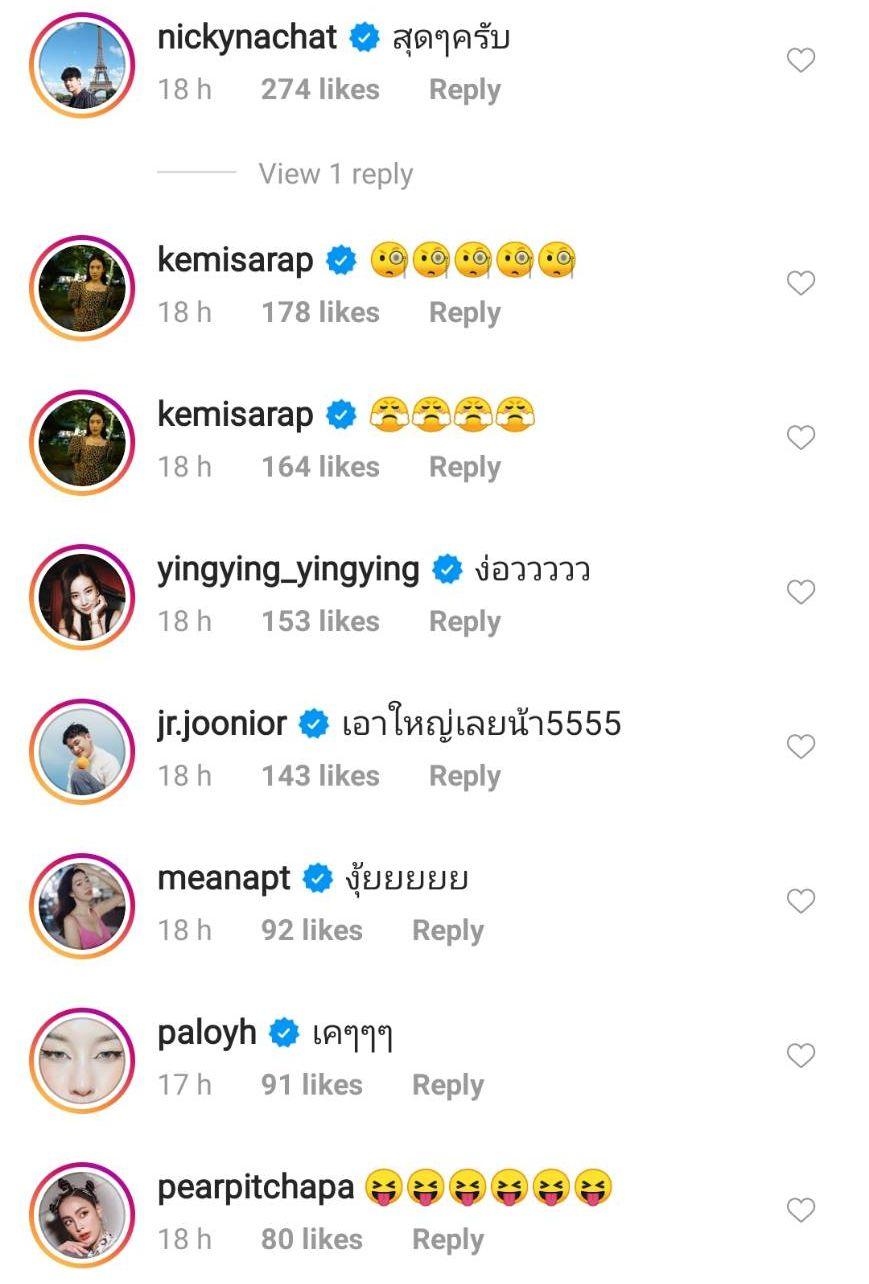
Task: Reply to nickynachat's comment
Action: point(464,90)
